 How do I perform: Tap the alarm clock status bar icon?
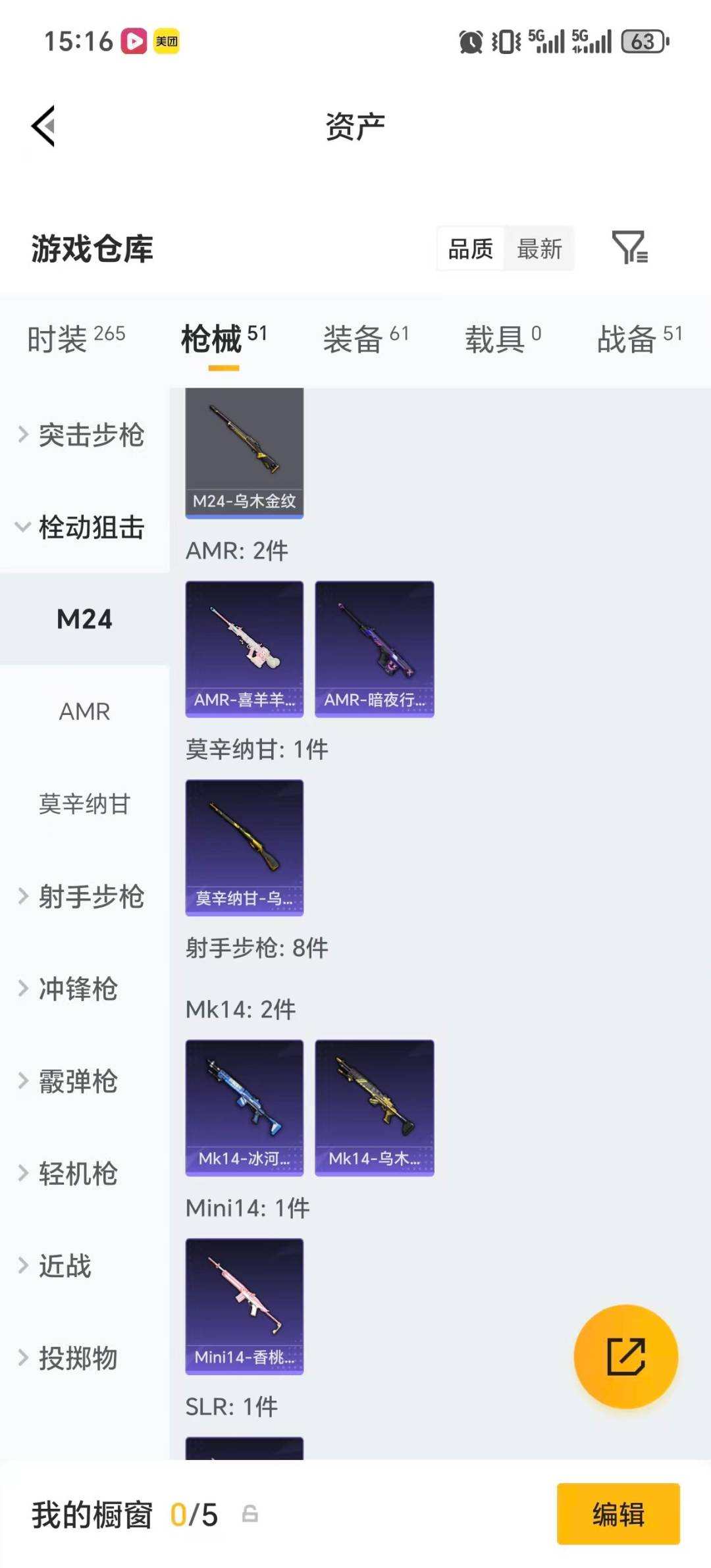471,41
